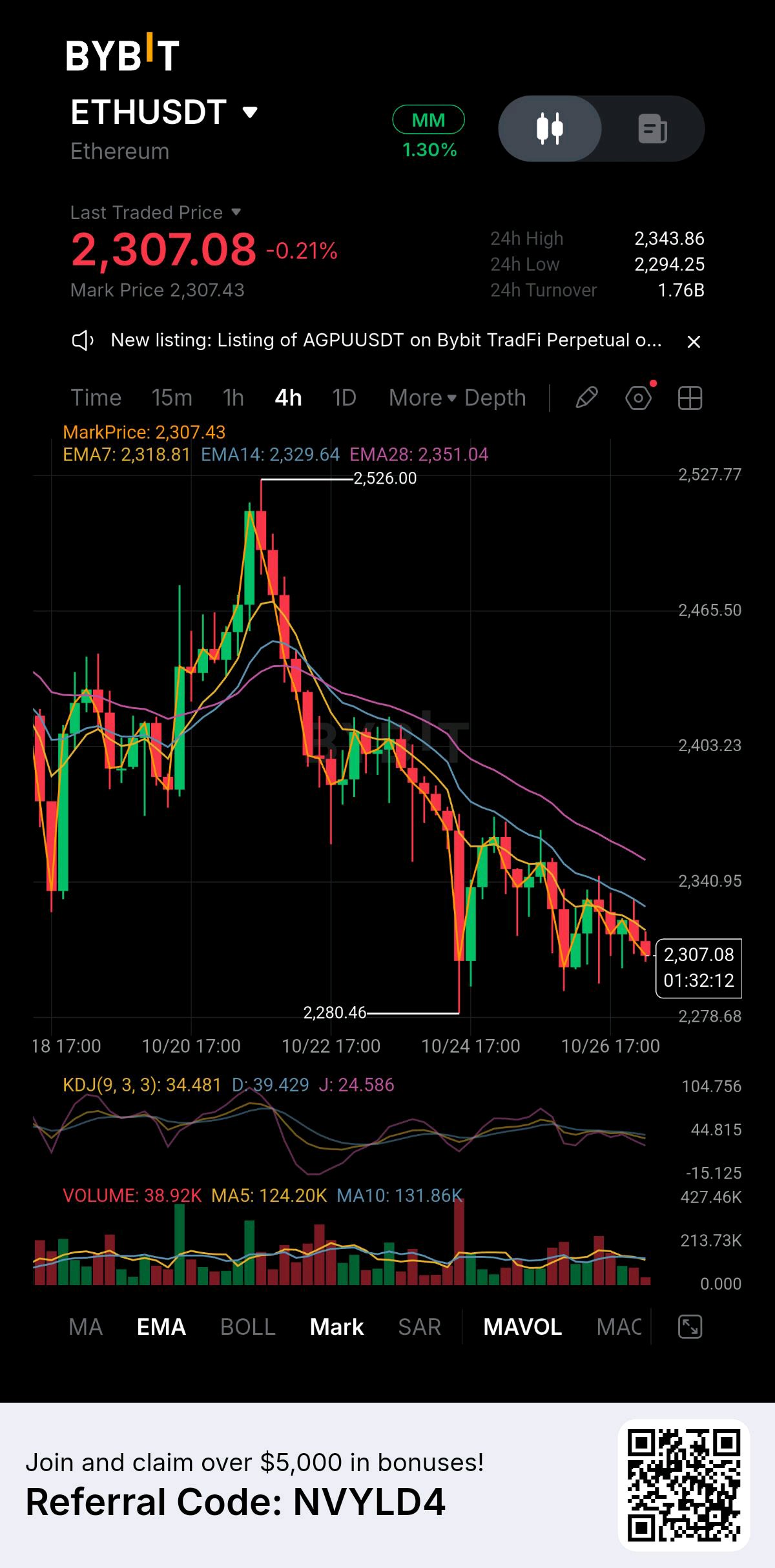This screenshot has height=1568, width=775.
Task: Expand chart to full screen
Action: click(x=690, y=1326)
